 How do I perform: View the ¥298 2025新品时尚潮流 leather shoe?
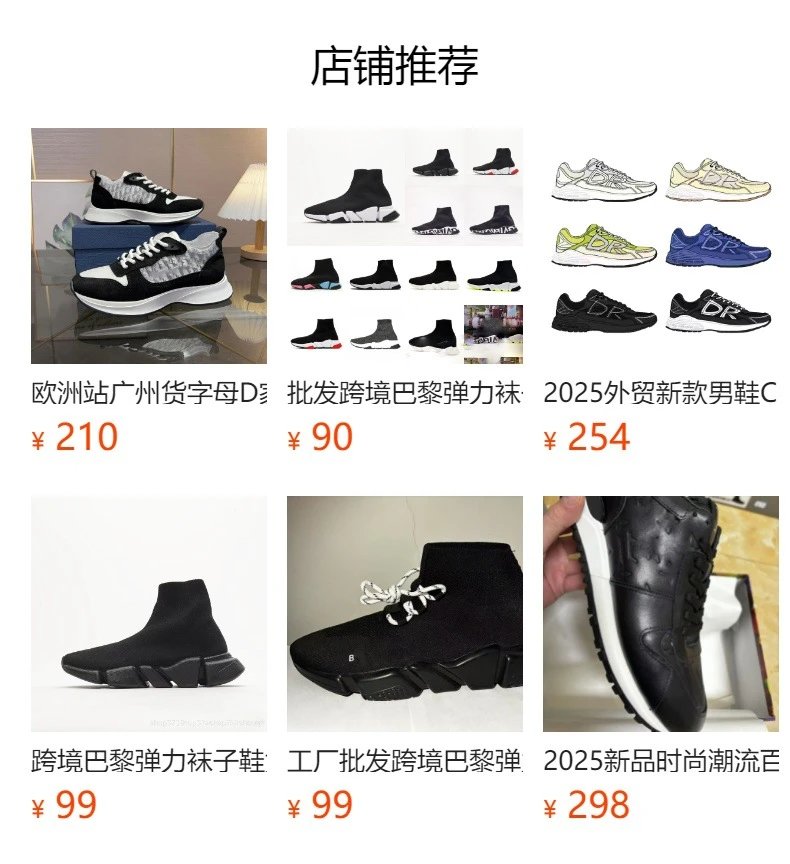tap(660, 614)
